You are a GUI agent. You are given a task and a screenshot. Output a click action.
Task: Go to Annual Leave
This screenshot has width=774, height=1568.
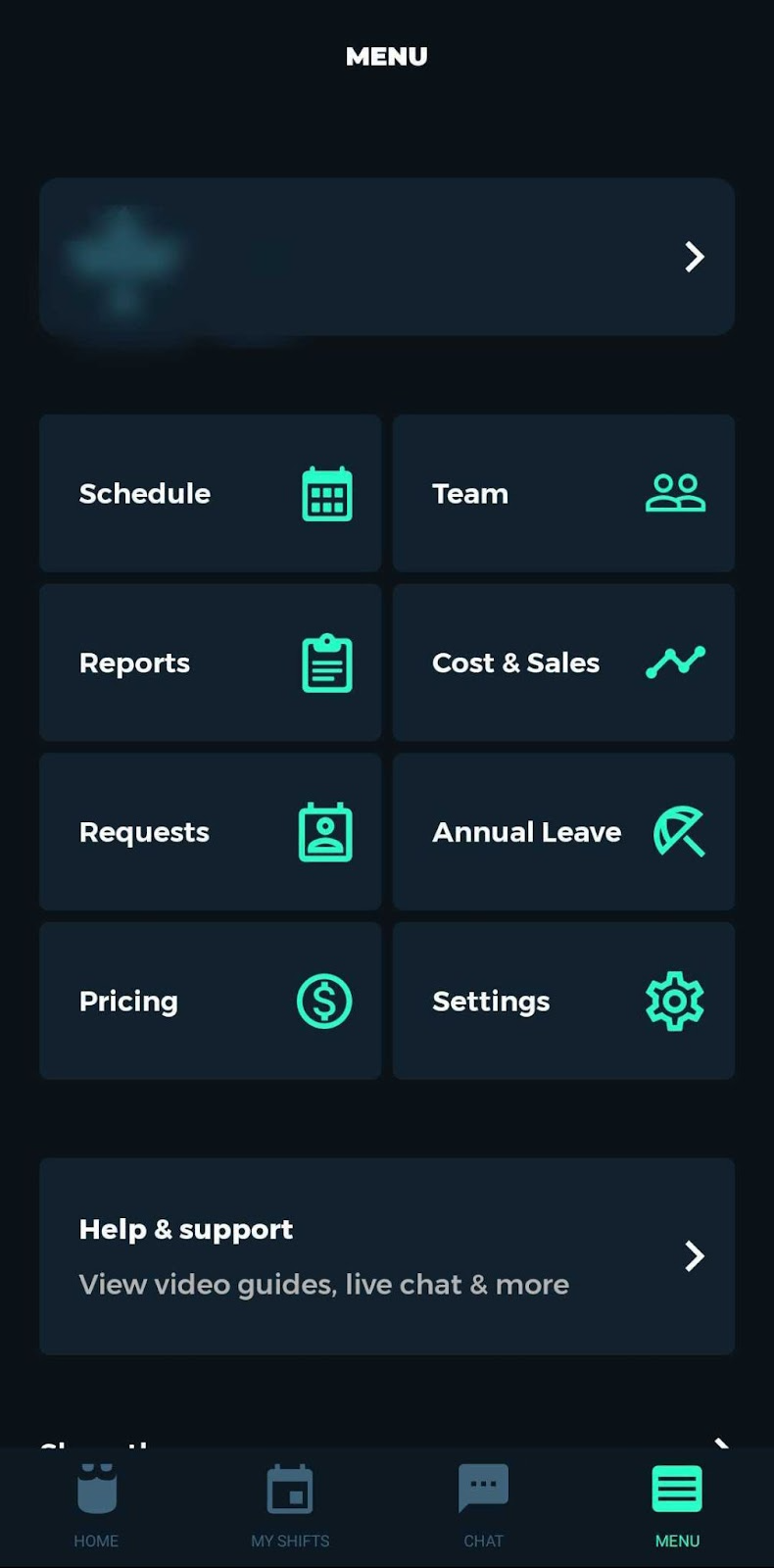563,831
